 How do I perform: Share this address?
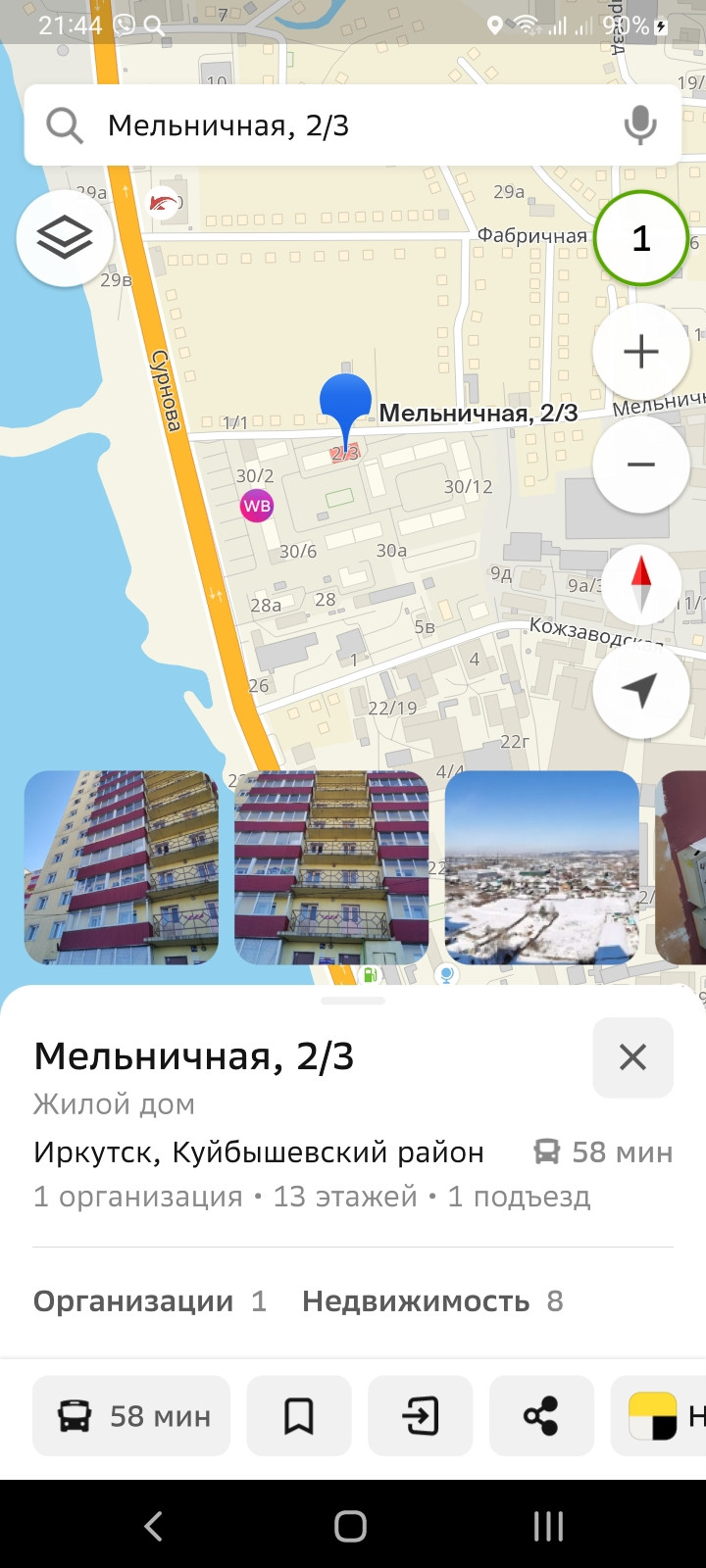click(541, 1416)
